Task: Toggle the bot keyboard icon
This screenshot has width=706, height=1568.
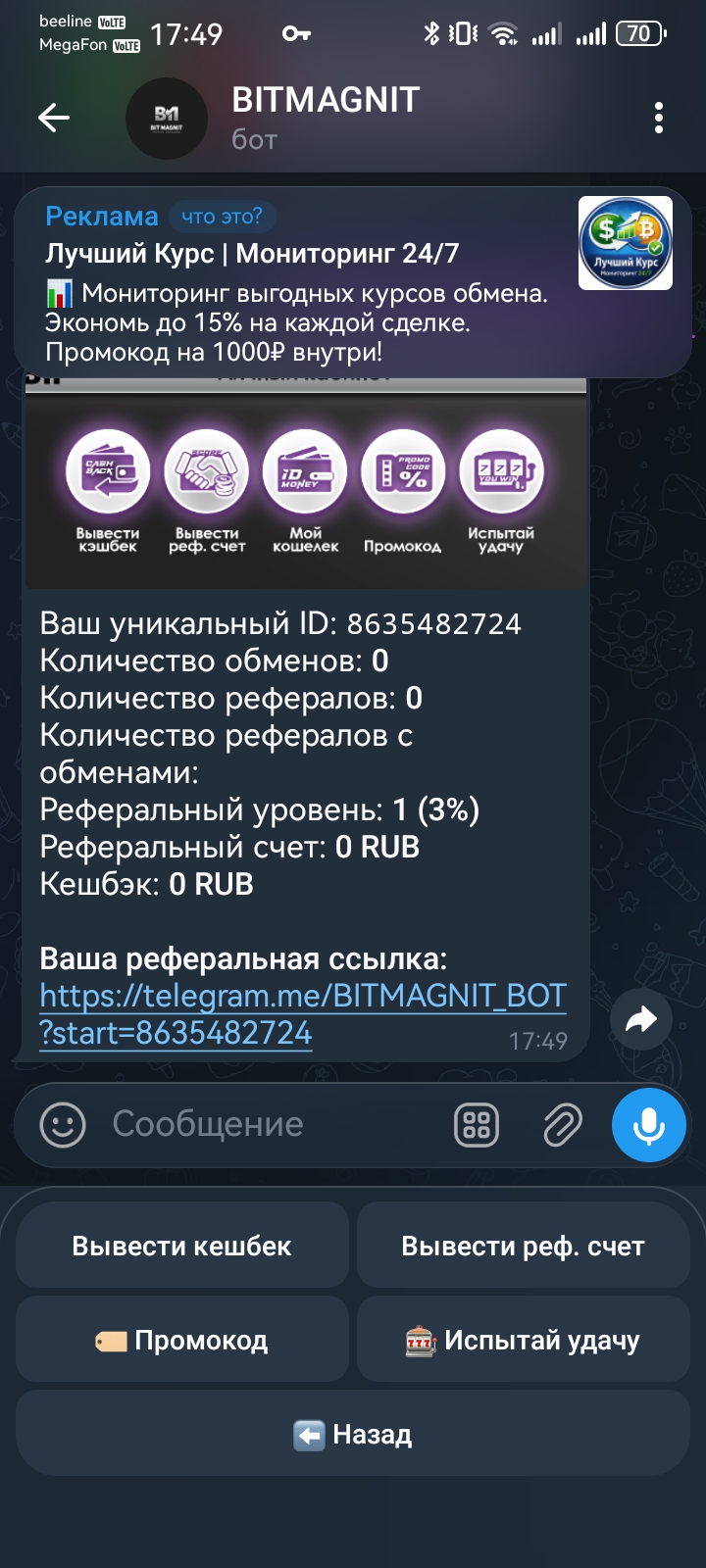Action: click(x=477, y=1125)
